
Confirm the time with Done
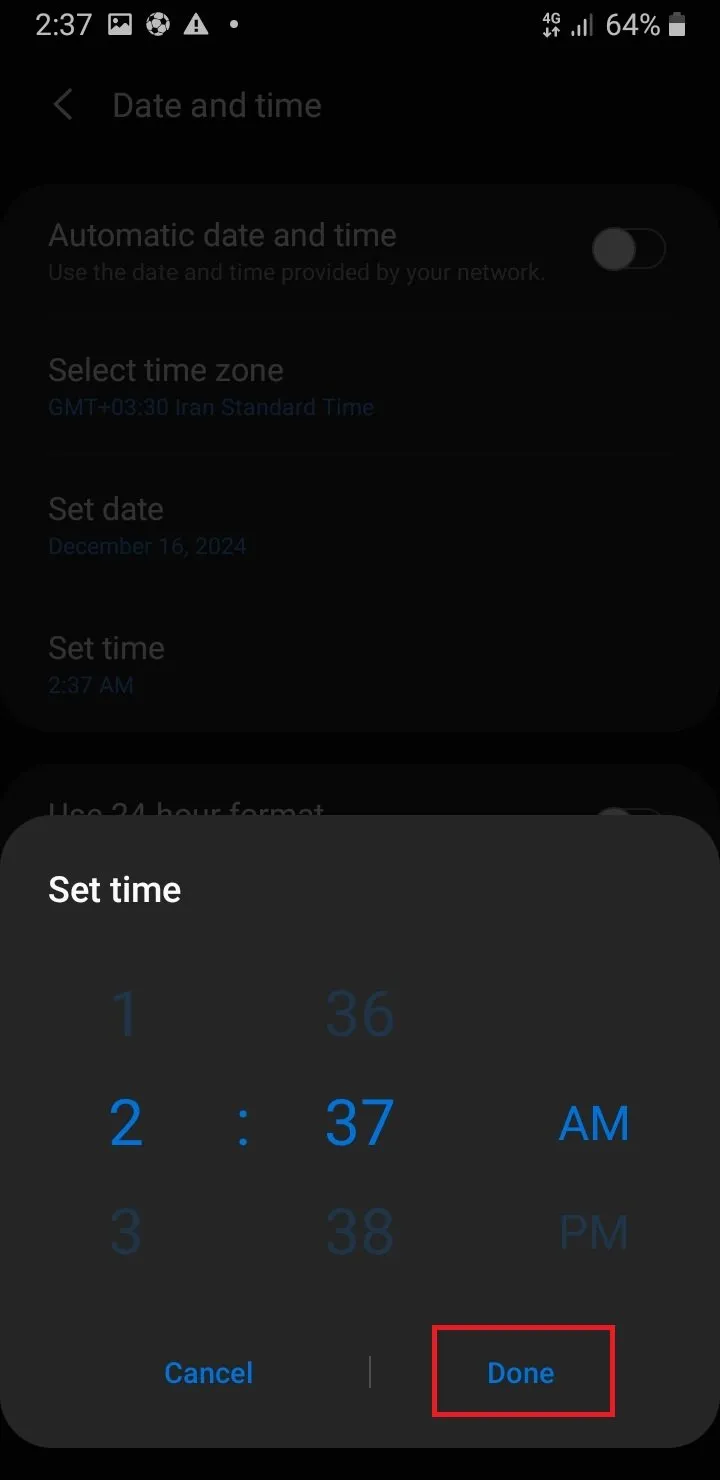click(x=521, y=1372)
